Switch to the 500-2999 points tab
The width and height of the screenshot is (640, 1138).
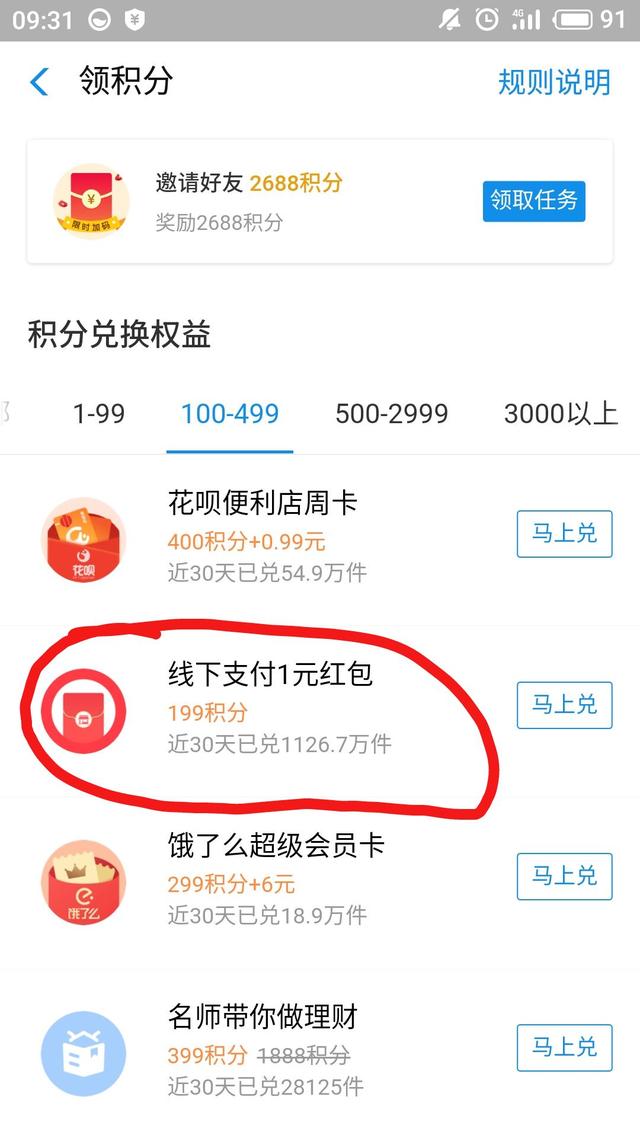point(391,414)
